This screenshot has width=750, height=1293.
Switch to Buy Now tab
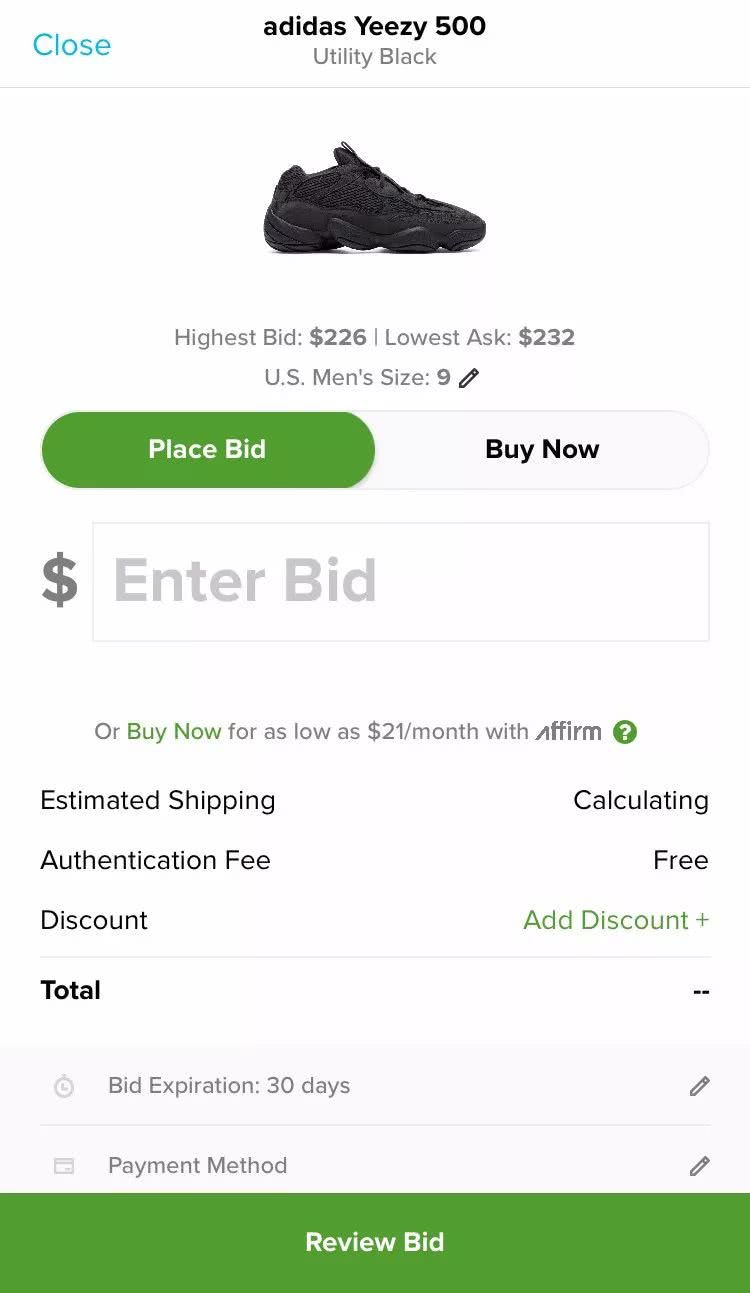pyautogui.click(x=542, y=449)
